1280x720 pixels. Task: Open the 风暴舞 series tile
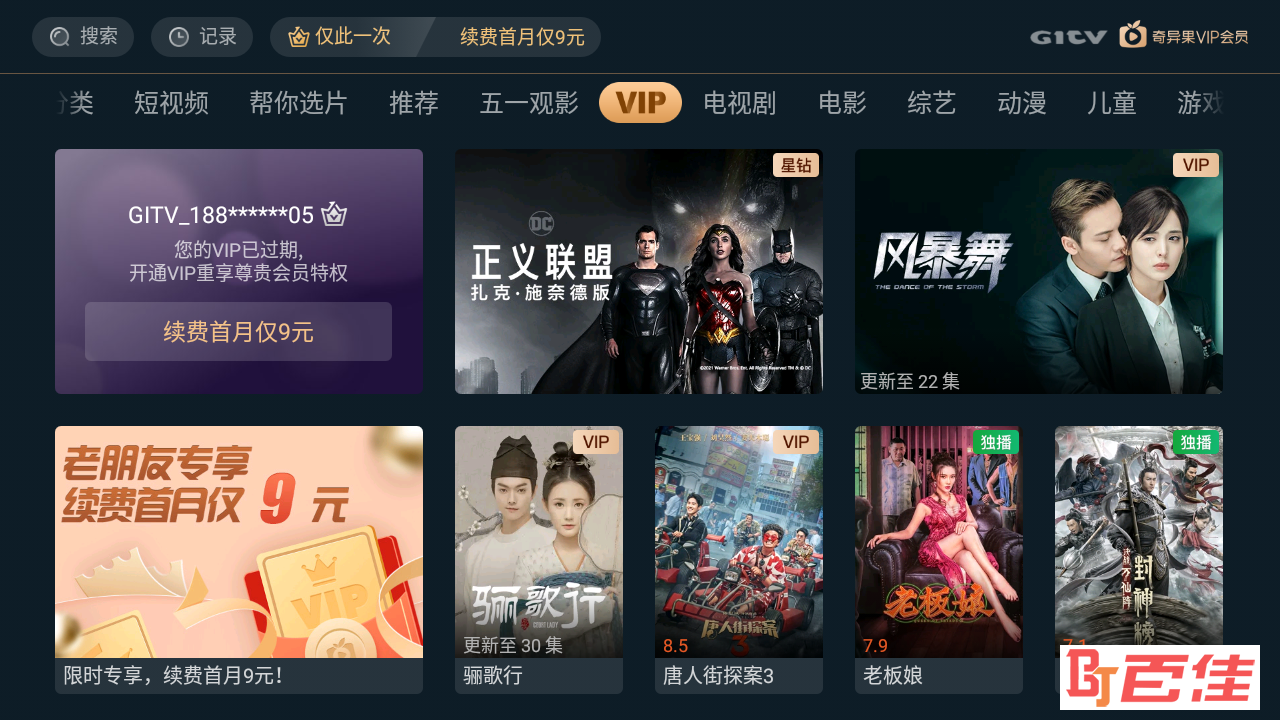1038,271
